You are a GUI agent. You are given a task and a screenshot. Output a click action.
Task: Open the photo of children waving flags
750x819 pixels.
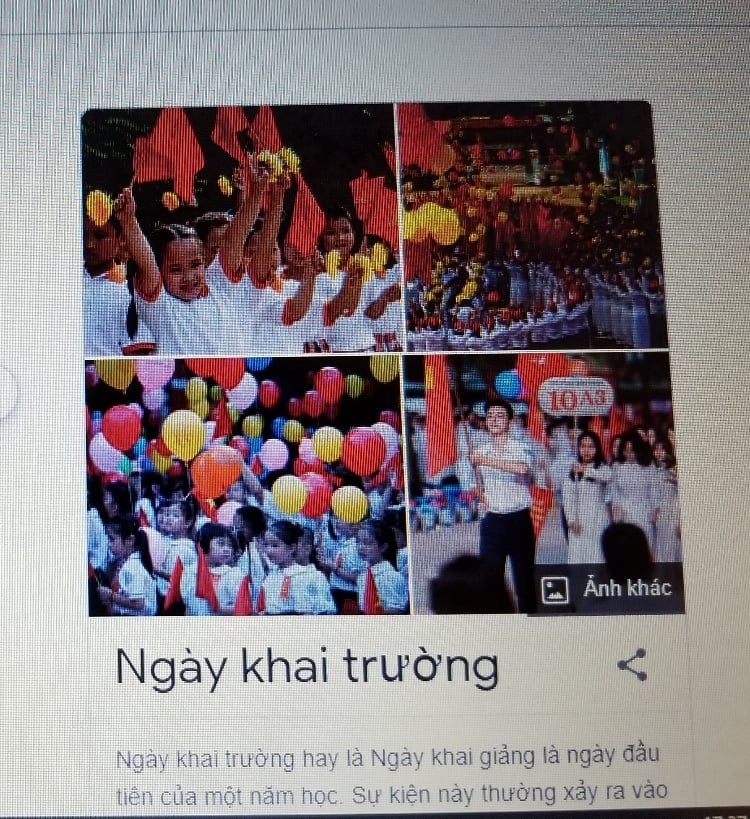click(241, 229)
